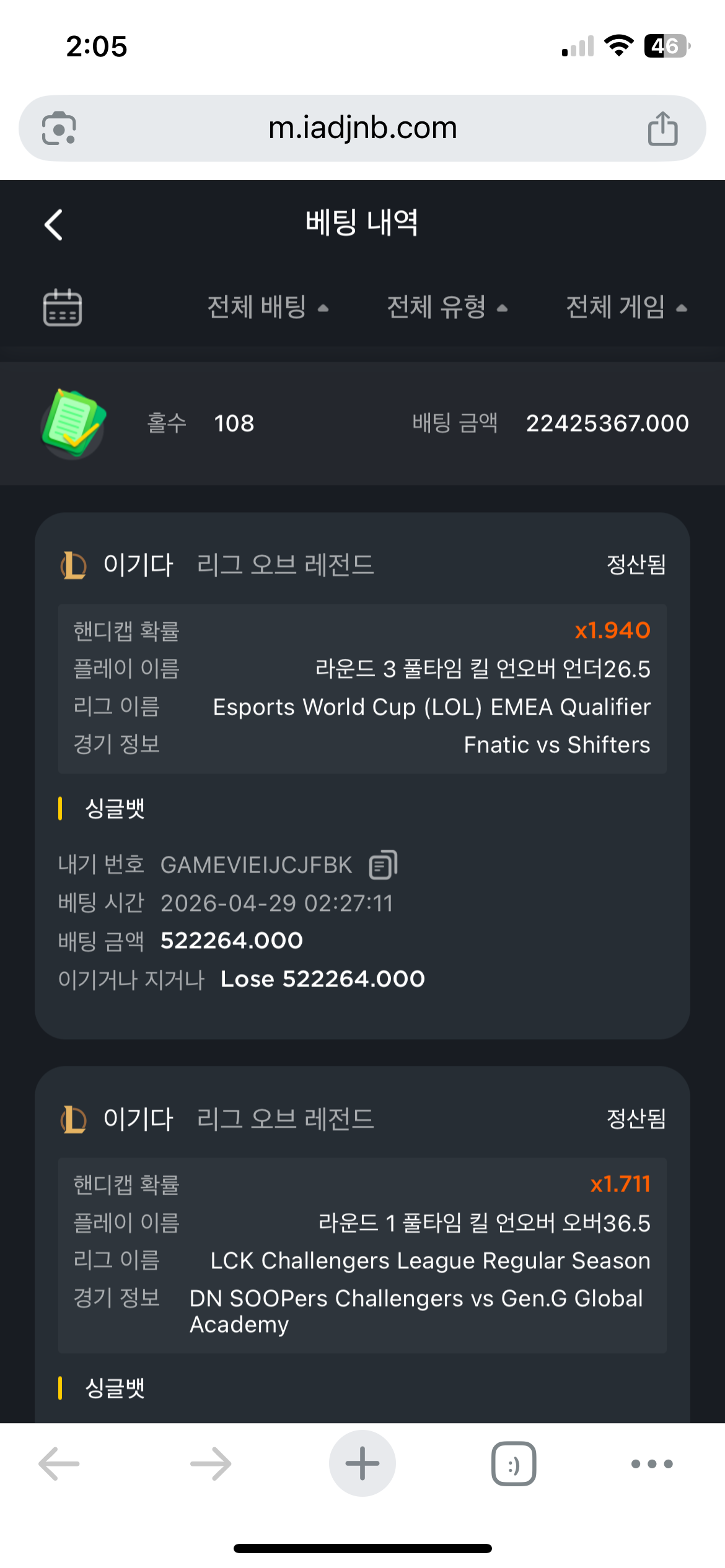Go to the previous browser page
The height and width of the screenshot is (1568, 725).
click(59, 1463)
